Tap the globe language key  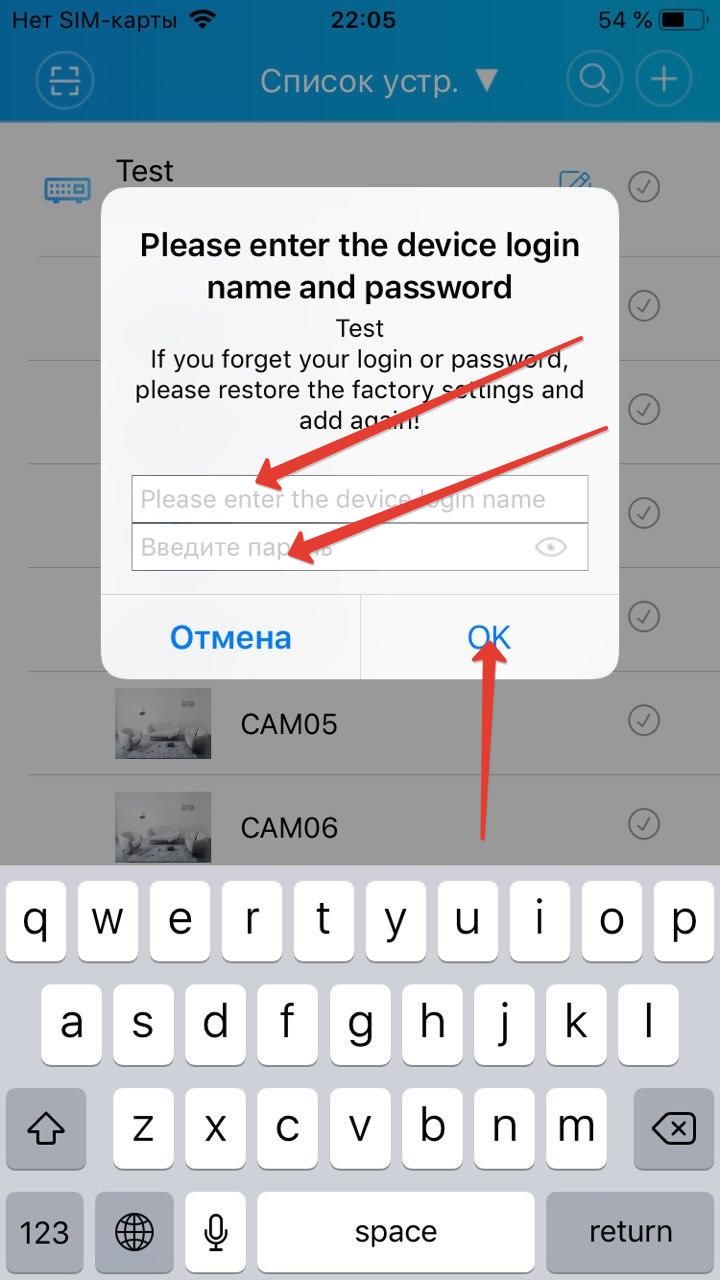[134, 1232]
